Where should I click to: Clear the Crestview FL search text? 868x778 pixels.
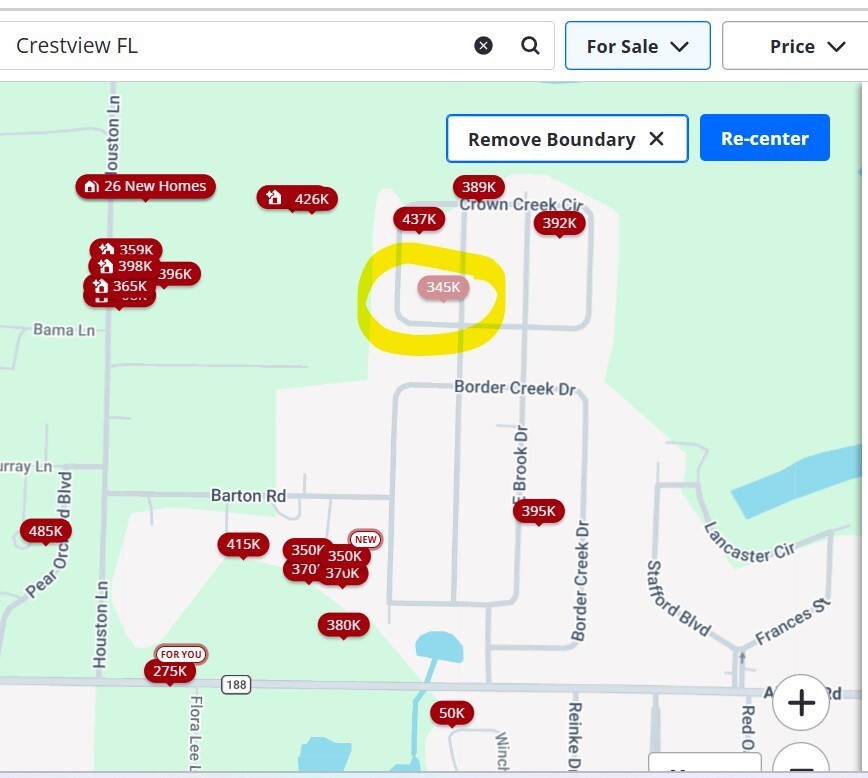[x=483, y=46]
